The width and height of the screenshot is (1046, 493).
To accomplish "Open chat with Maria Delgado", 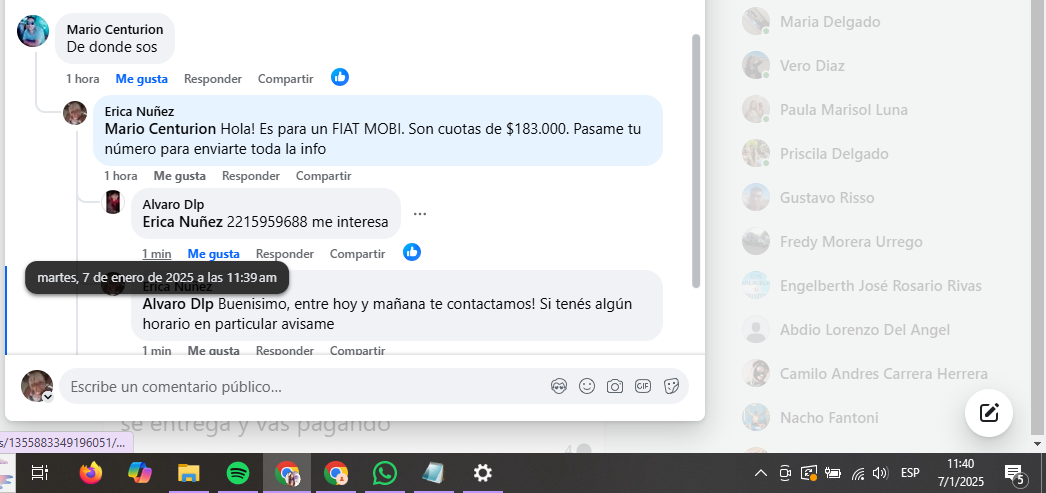I will [x=829, y=22].
